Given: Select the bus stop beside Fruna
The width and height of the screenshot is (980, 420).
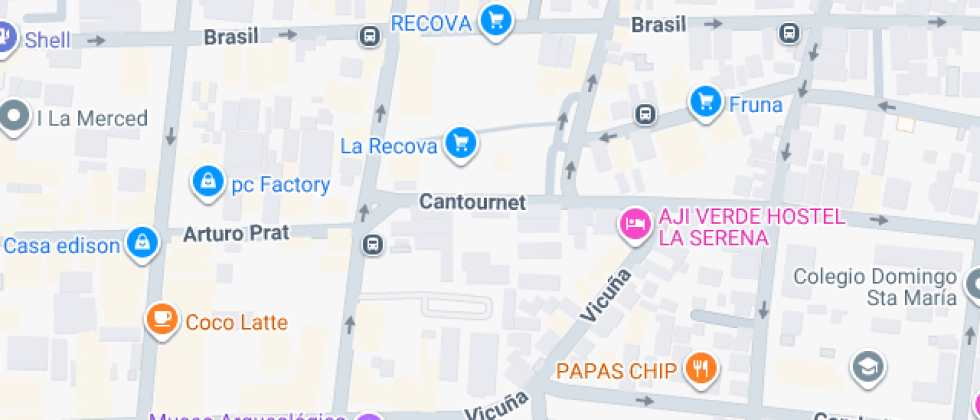Looking at the screenshot, I should (646, 115).
